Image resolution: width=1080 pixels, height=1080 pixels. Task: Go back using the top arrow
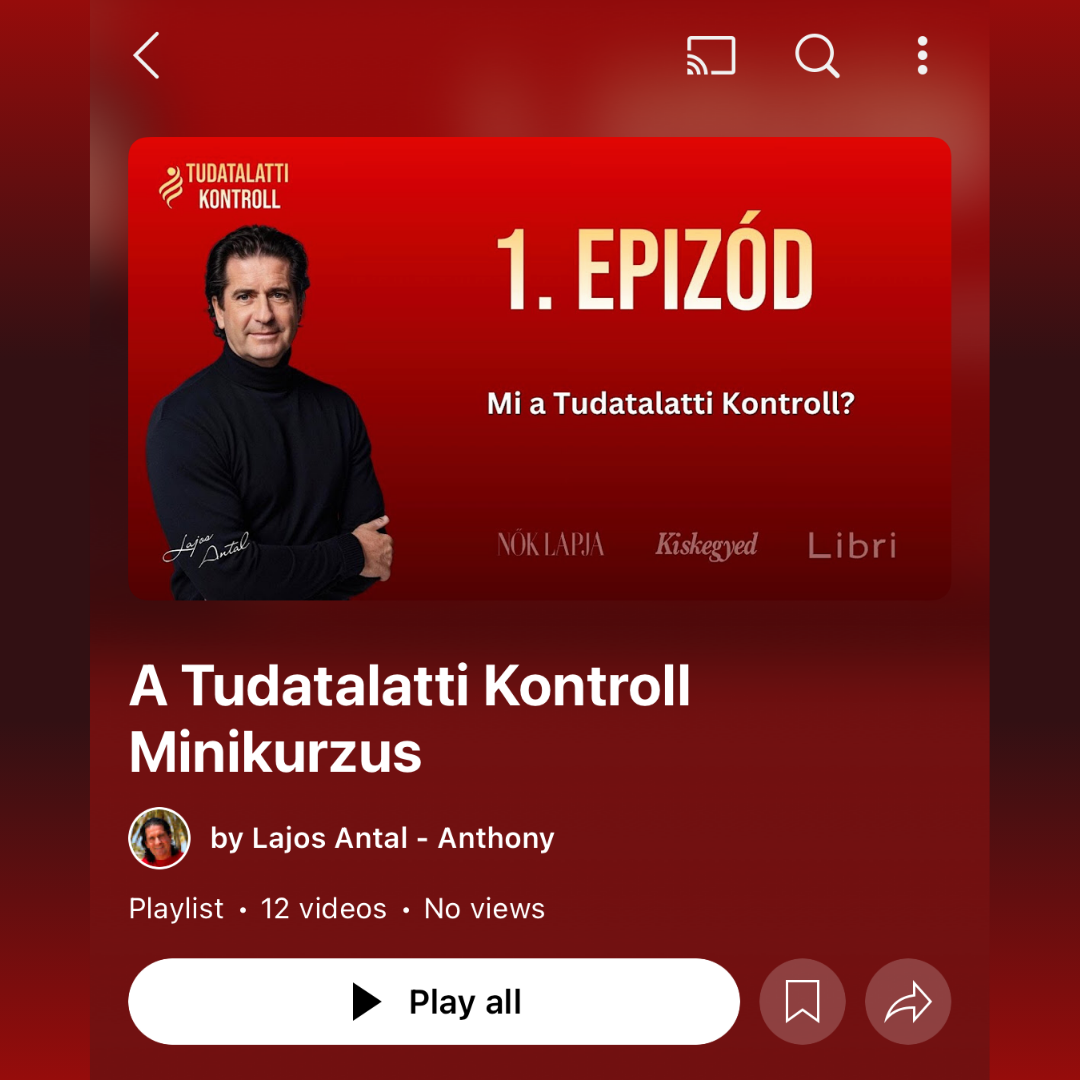(x=147, y=55)
